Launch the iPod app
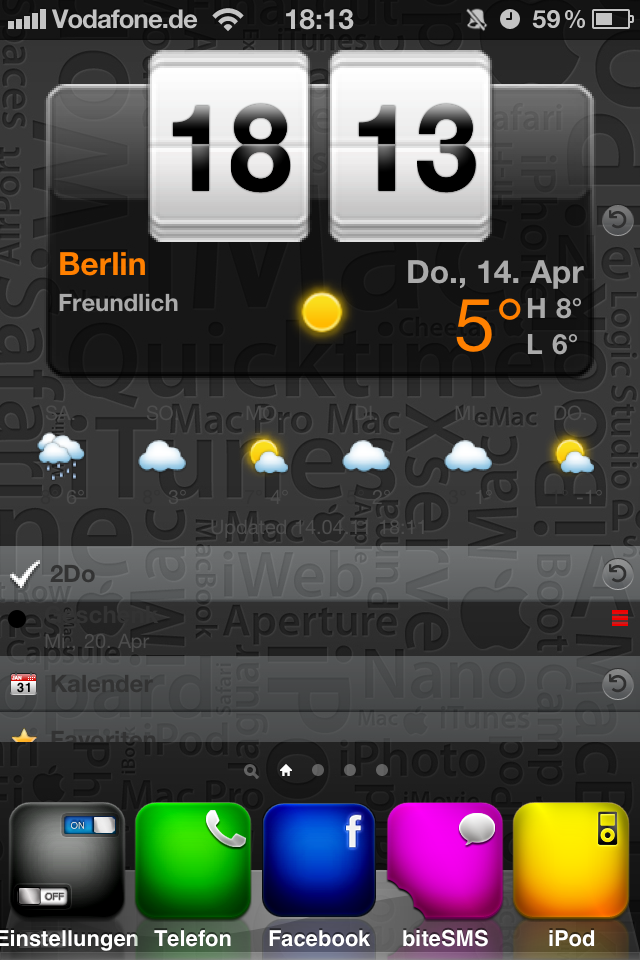 [x=571, y=861]
